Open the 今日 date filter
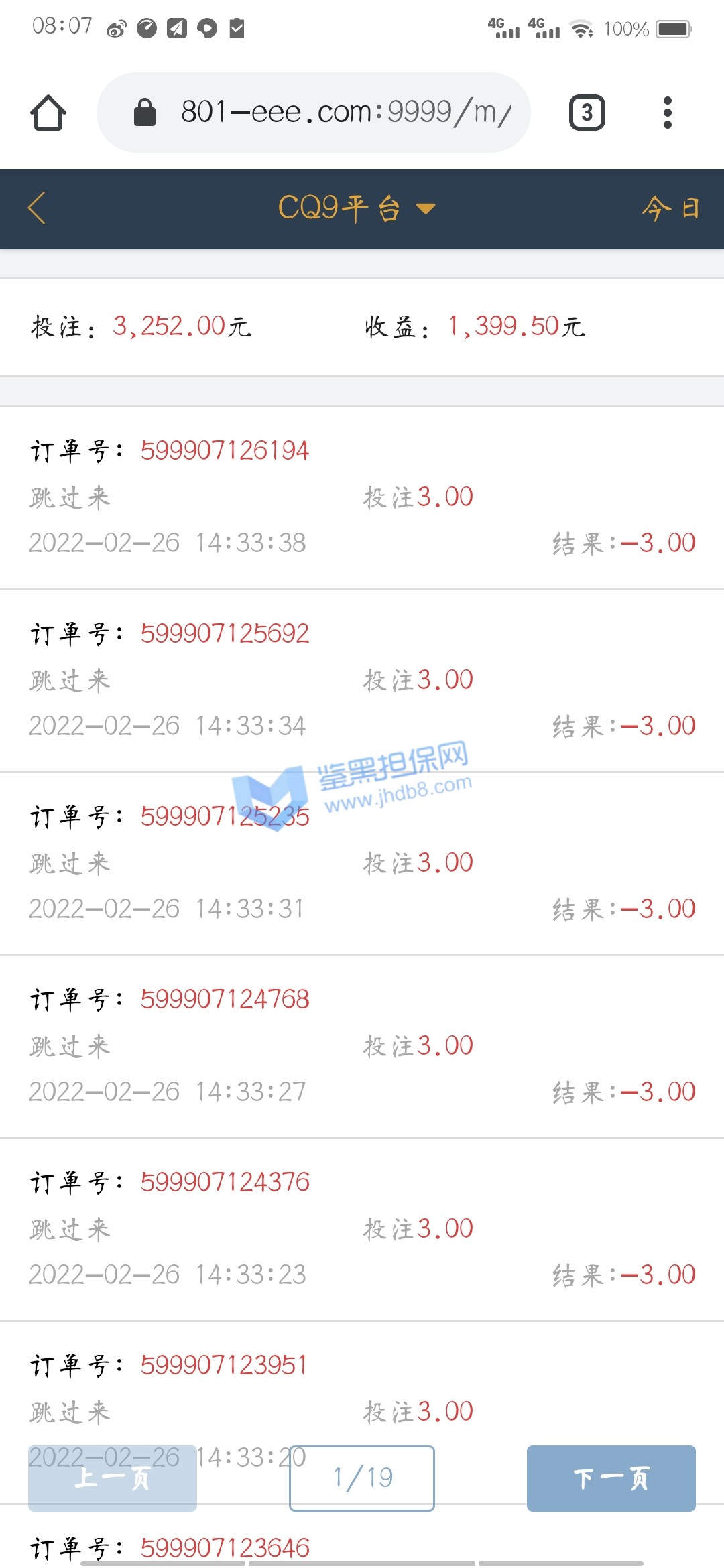Viewport: 724px width, 1568px height. point(670,208)
